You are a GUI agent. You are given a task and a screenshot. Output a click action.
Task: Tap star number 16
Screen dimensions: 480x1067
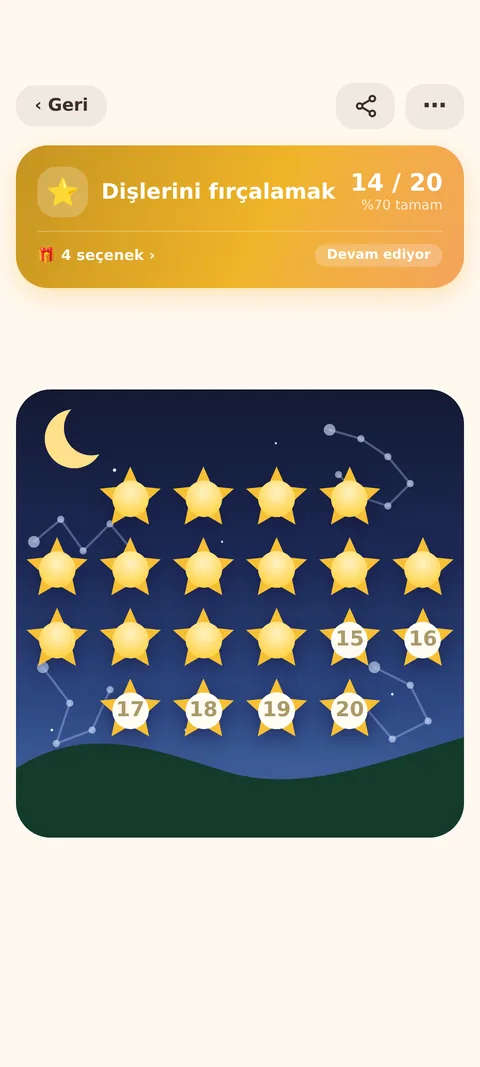click(x=423, y=638)
